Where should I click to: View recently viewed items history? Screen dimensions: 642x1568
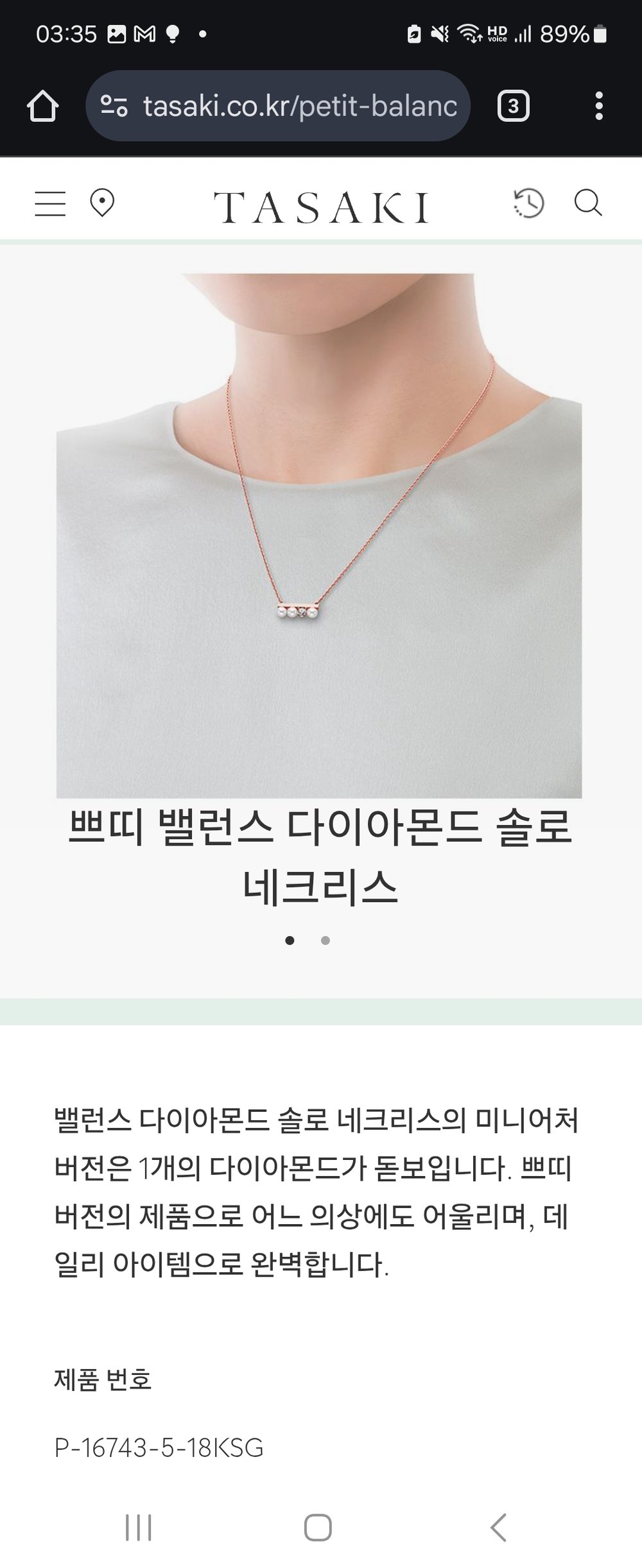[x=529, y=203]
